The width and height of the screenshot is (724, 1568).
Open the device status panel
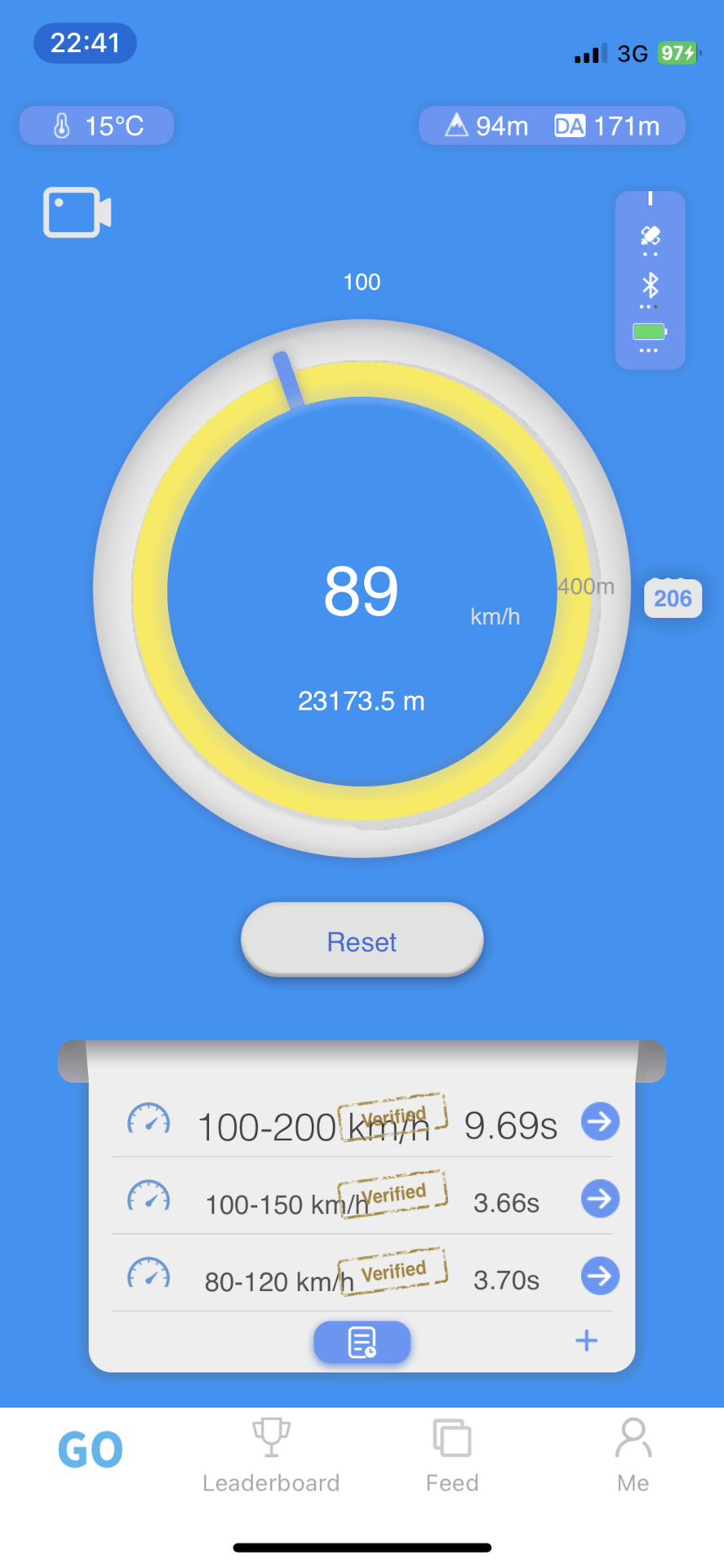650,280
